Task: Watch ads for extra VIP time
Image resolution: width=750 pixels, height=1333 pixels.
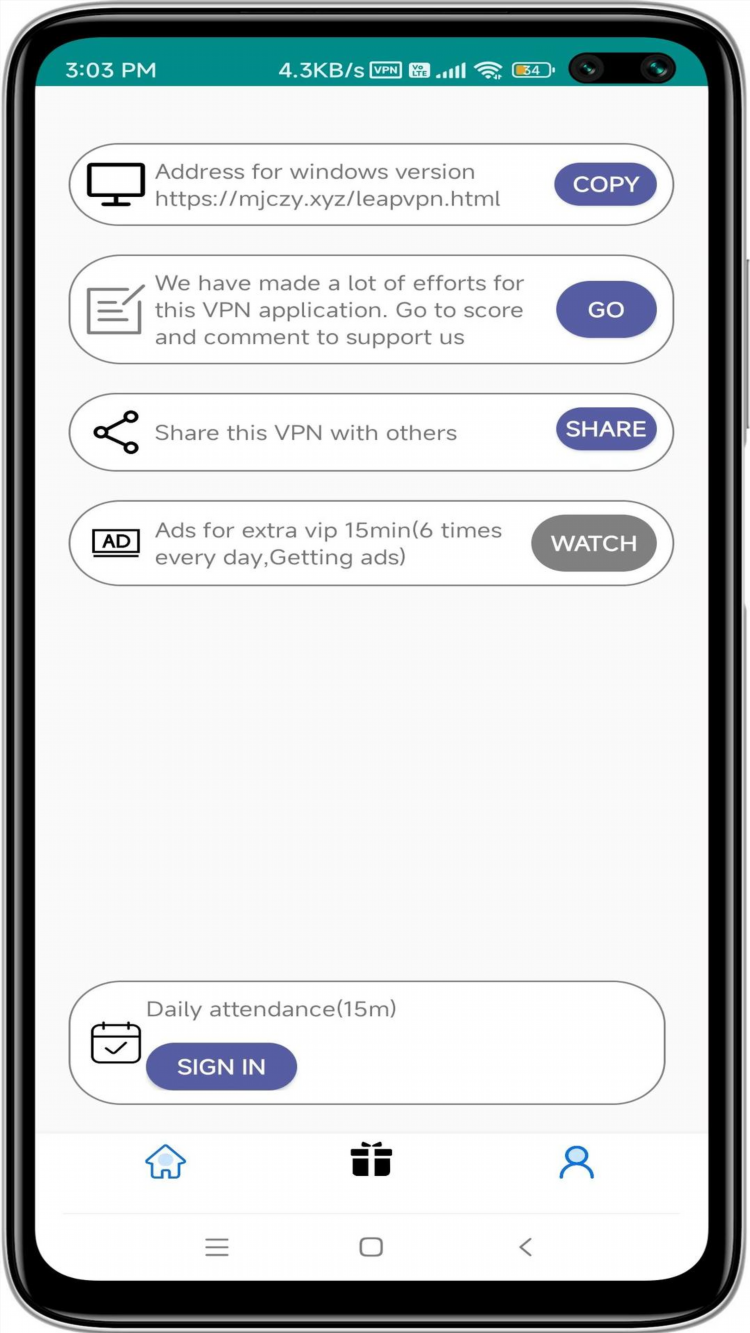Action: [x=593, y=543]
